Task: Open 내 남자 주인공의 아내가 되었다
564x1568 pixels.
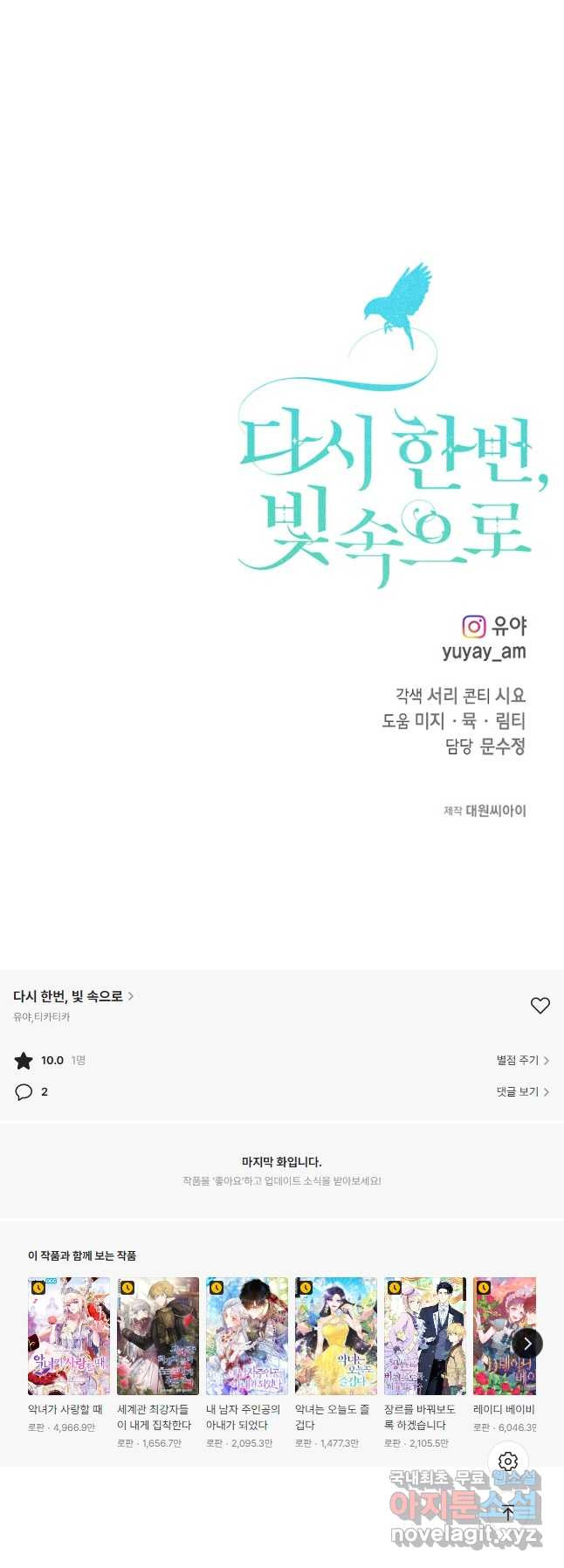Action: [247, 1337]
